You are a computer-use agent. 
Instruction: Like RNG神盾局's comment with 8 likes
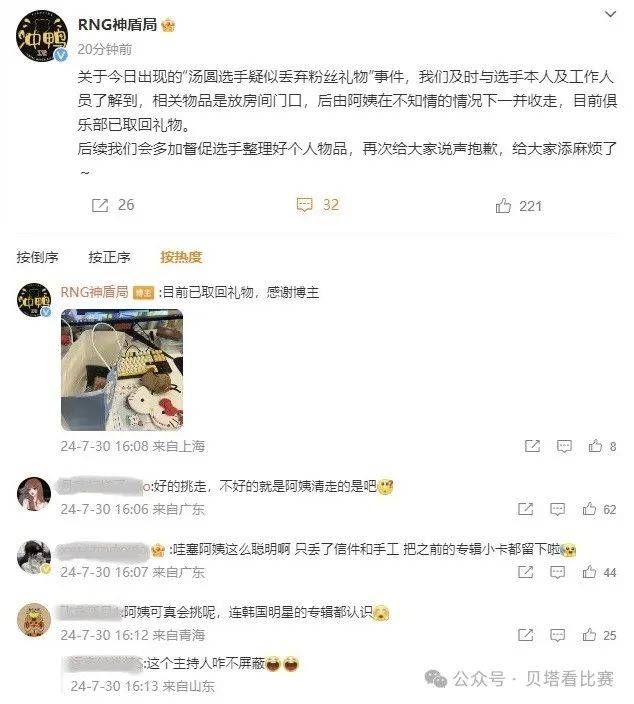[x=595, y=446]
